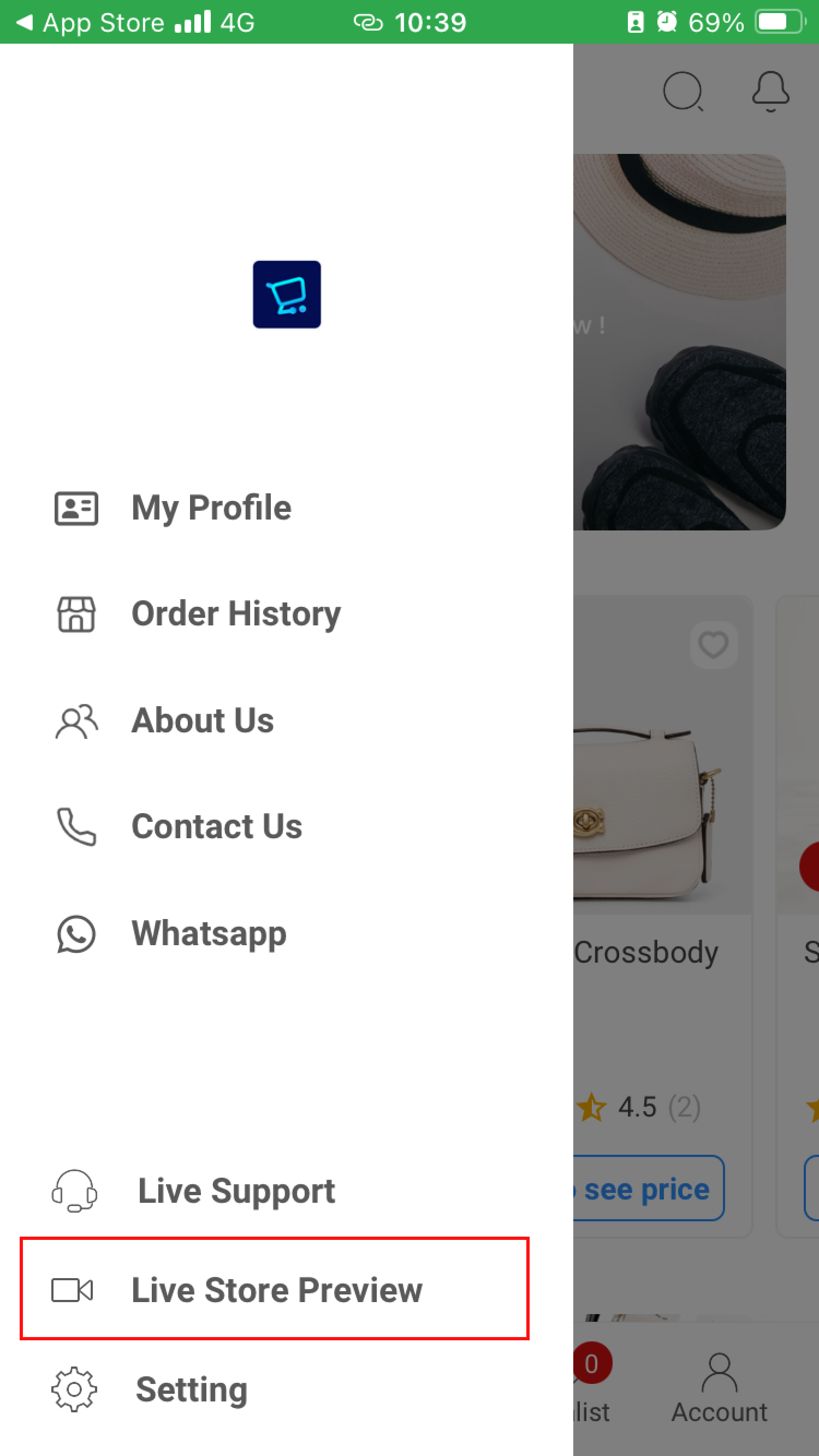
Task: Open the Whatsapp menu item
Action: pyautogui.click(x=208, y=933)
